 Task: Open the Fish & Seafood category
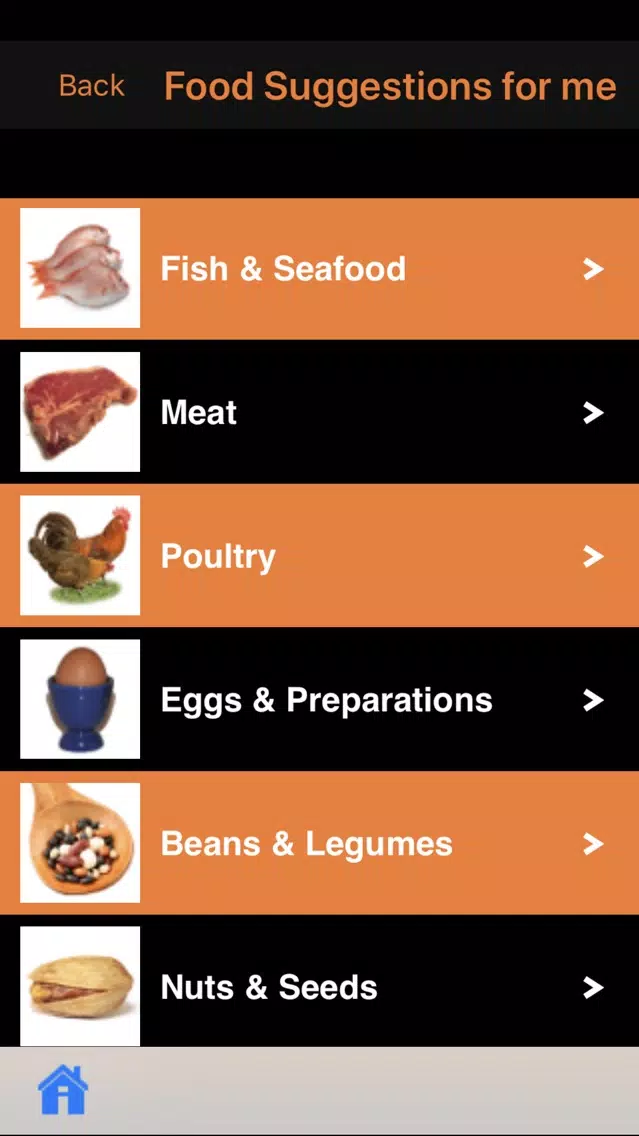click(x=320, y=268)
